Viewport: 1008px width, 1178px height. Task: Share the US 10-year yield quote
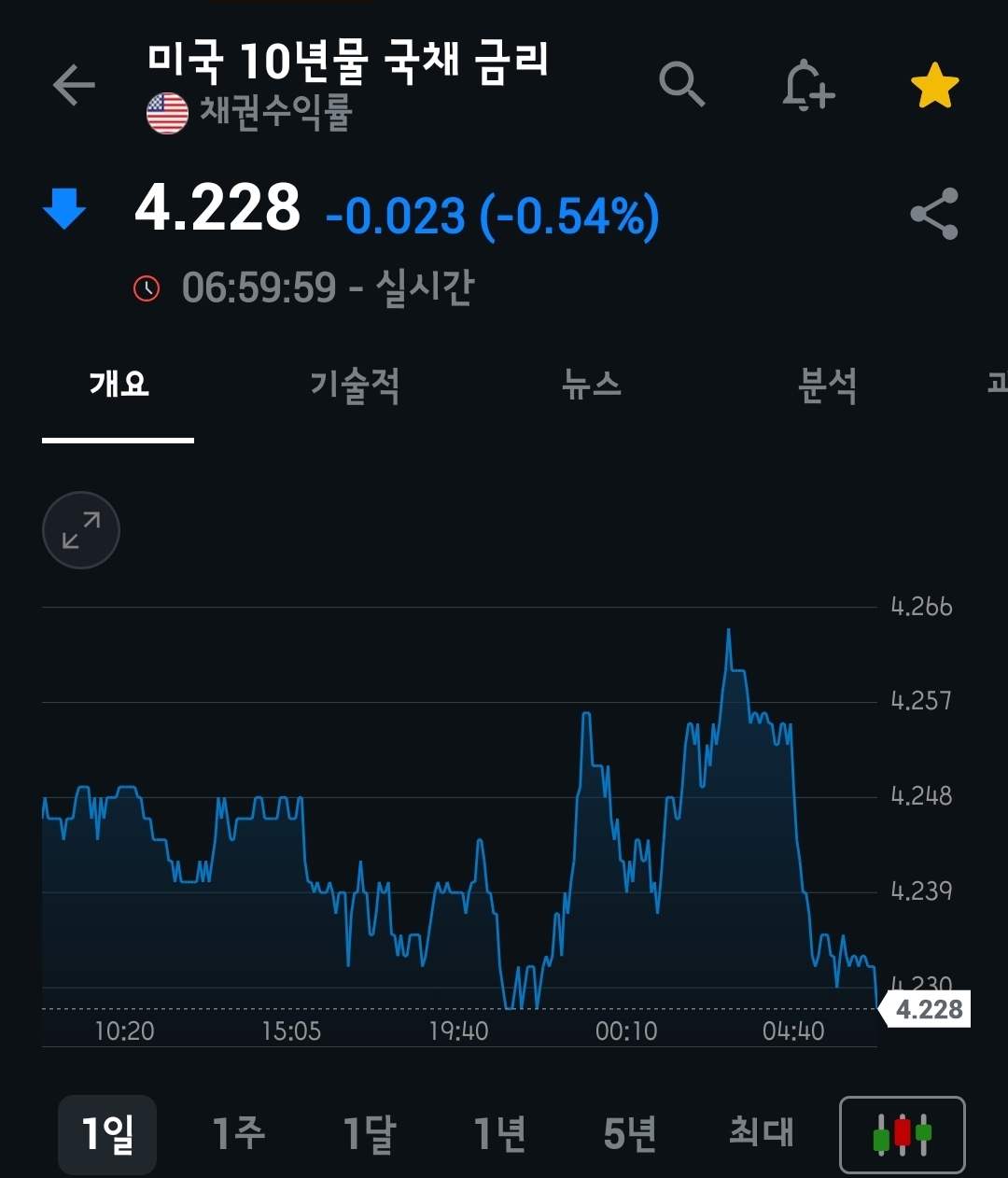coord(934,214)
